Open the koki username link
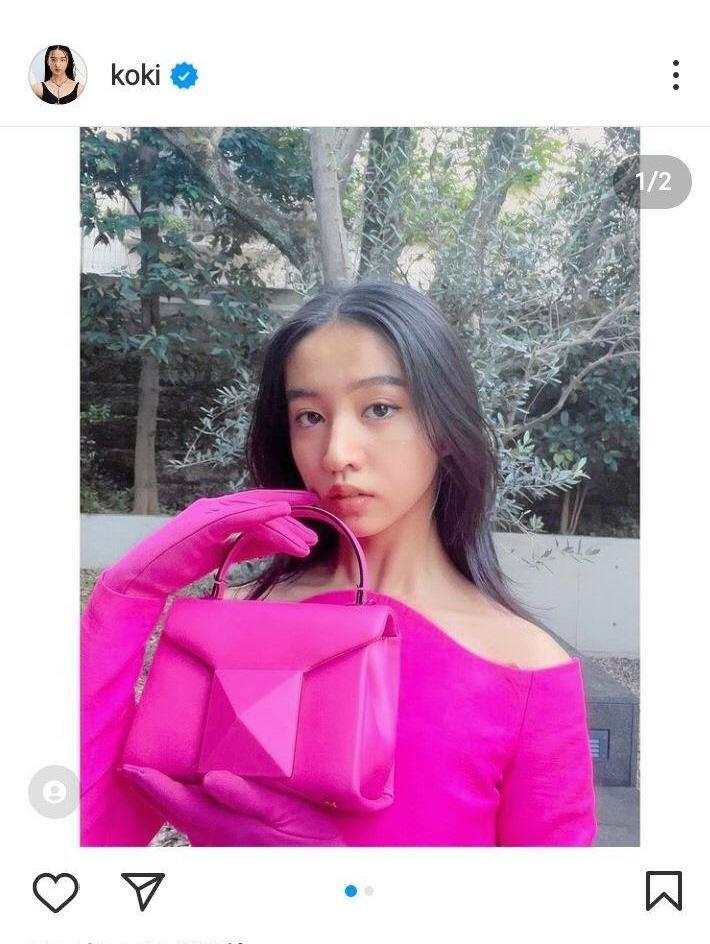Image resolution: width=710 pixels, height=944 pixels. point(135,75)
